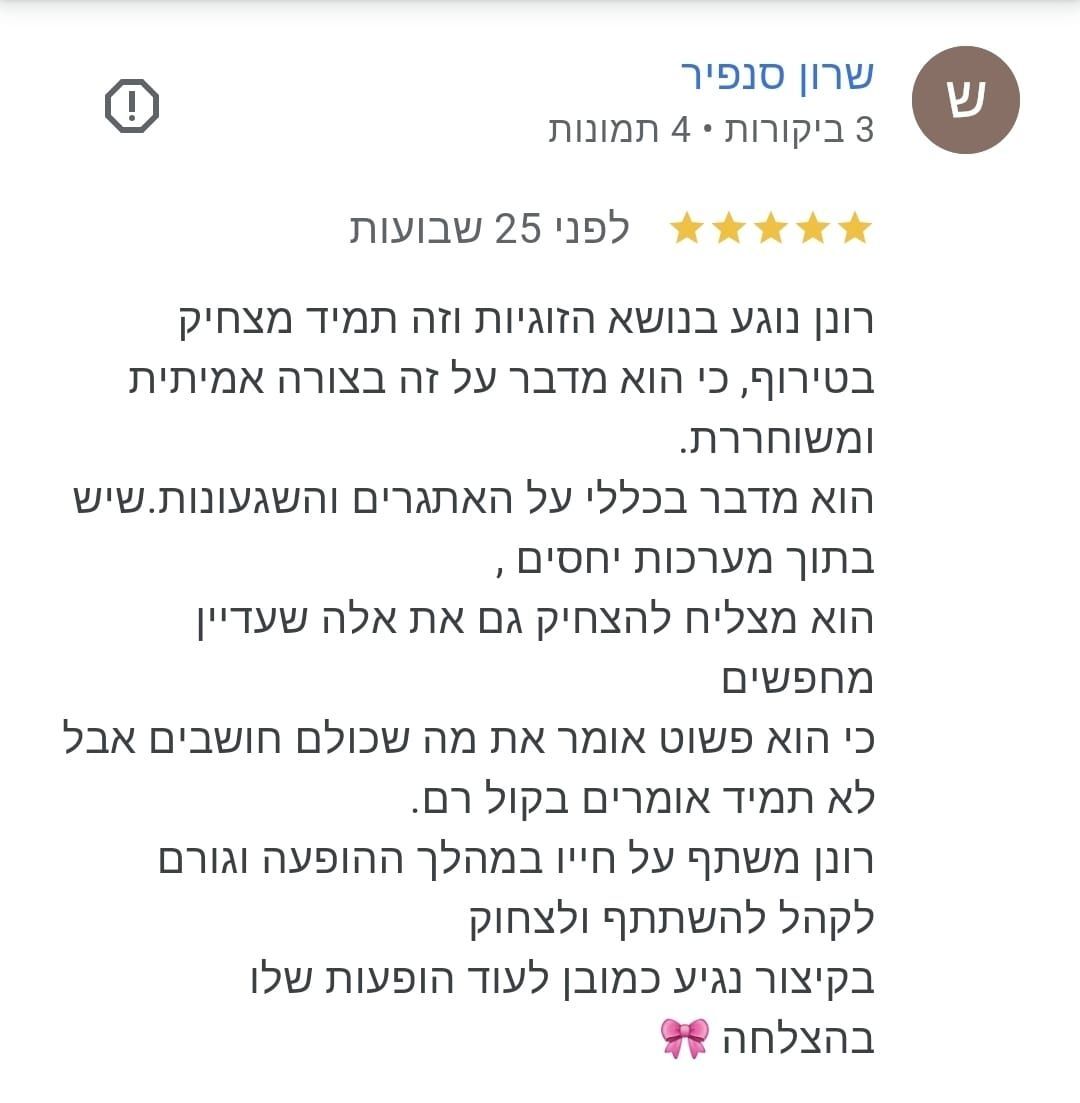Report this review with the flag icon
The height and width of the screenshot is (1103, 1080).
[x=132, y=105]
